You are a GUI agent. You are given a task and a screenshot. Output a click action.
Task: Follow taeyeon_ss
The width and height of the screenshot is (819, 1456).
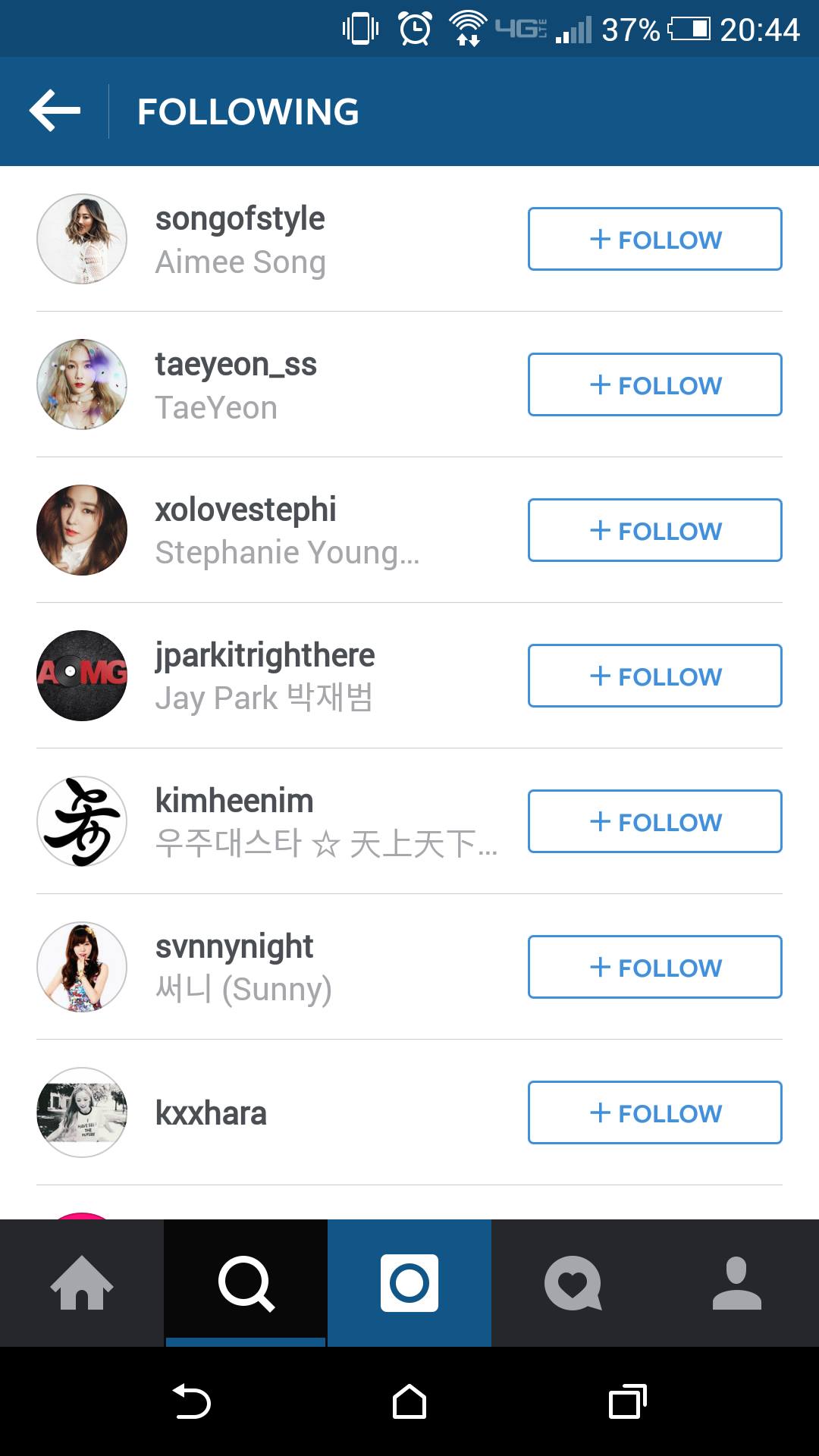654,385
